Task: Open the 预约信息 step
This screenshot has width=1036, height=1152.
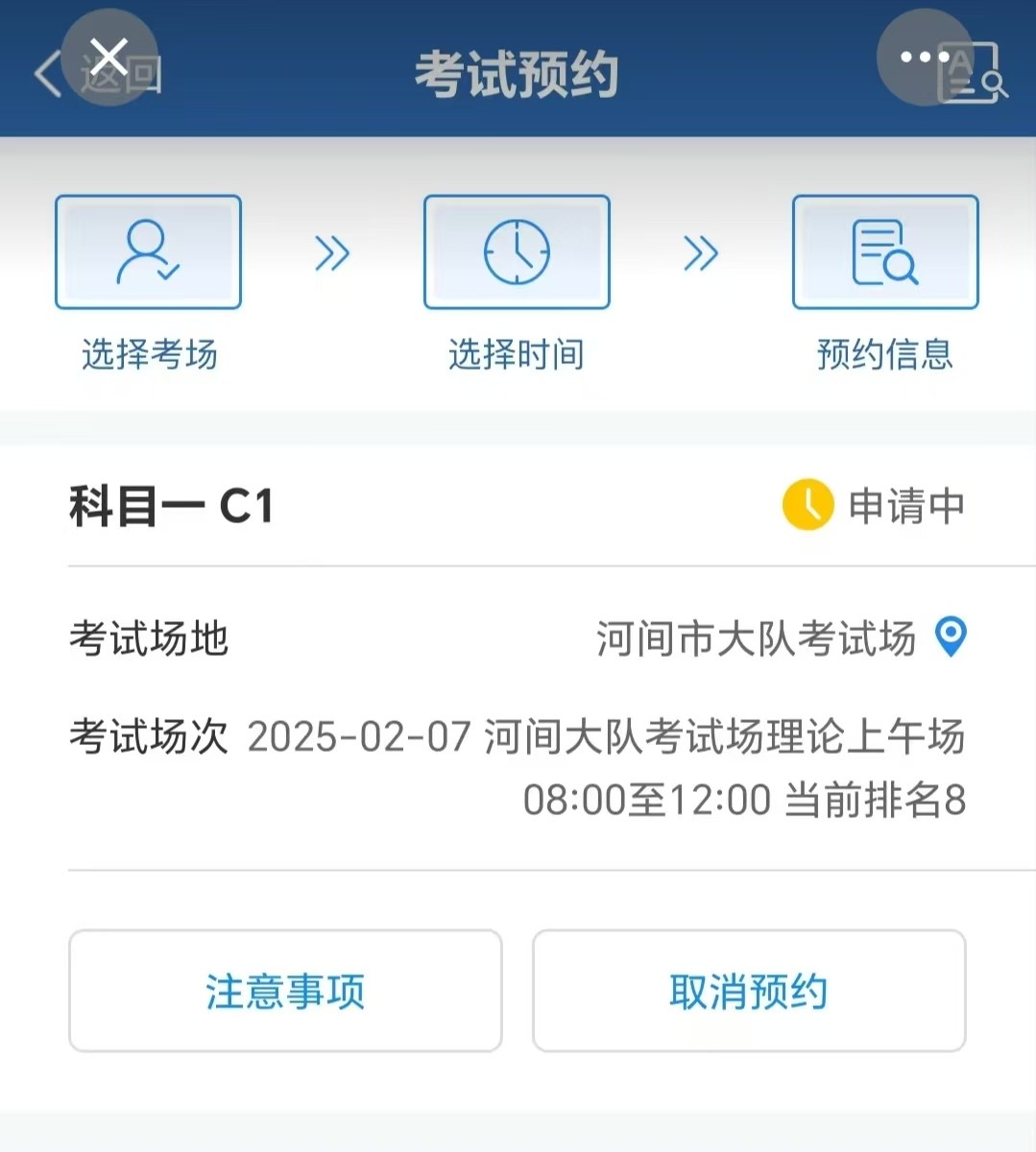Action: [x=884, y=252]
